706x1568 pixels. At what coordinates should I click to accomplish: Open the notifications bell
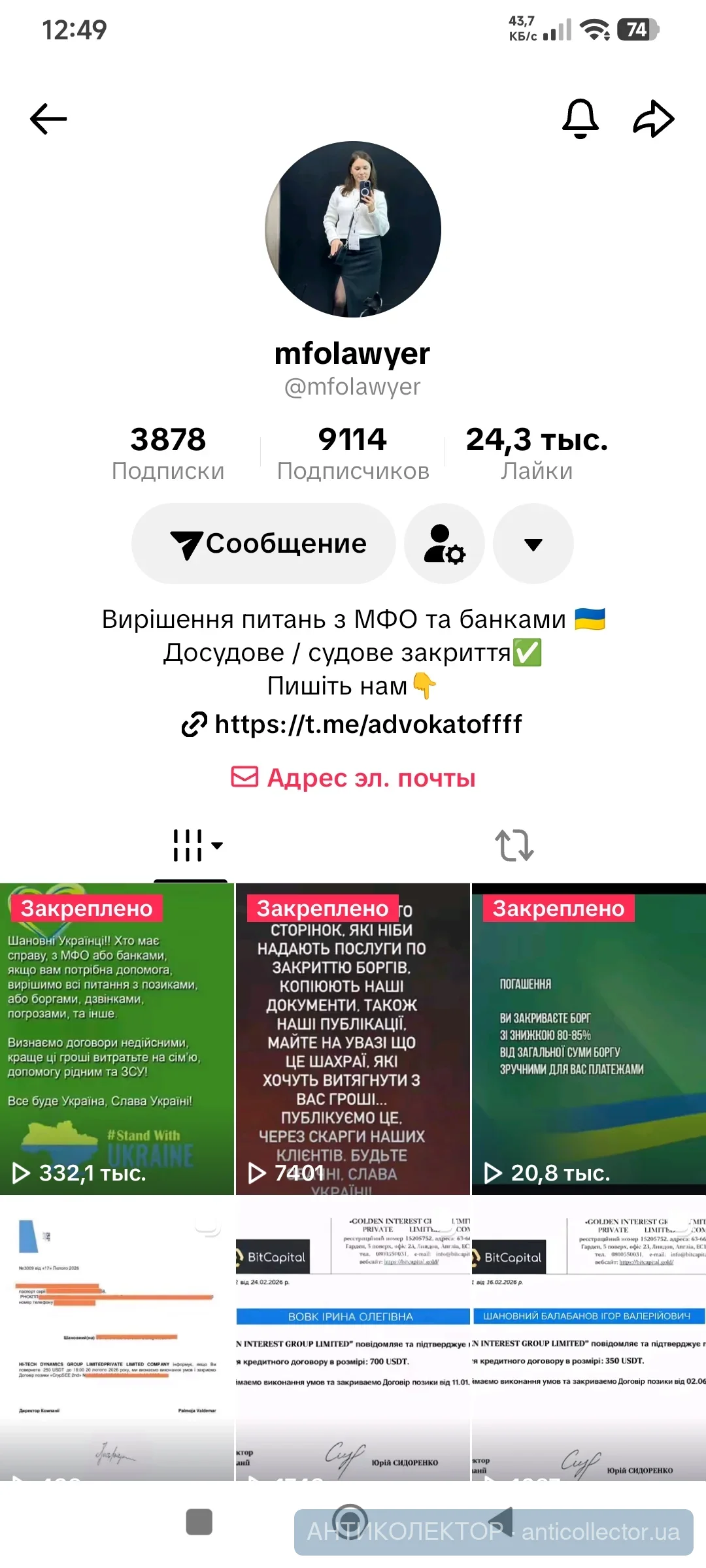tap(580, 119)
